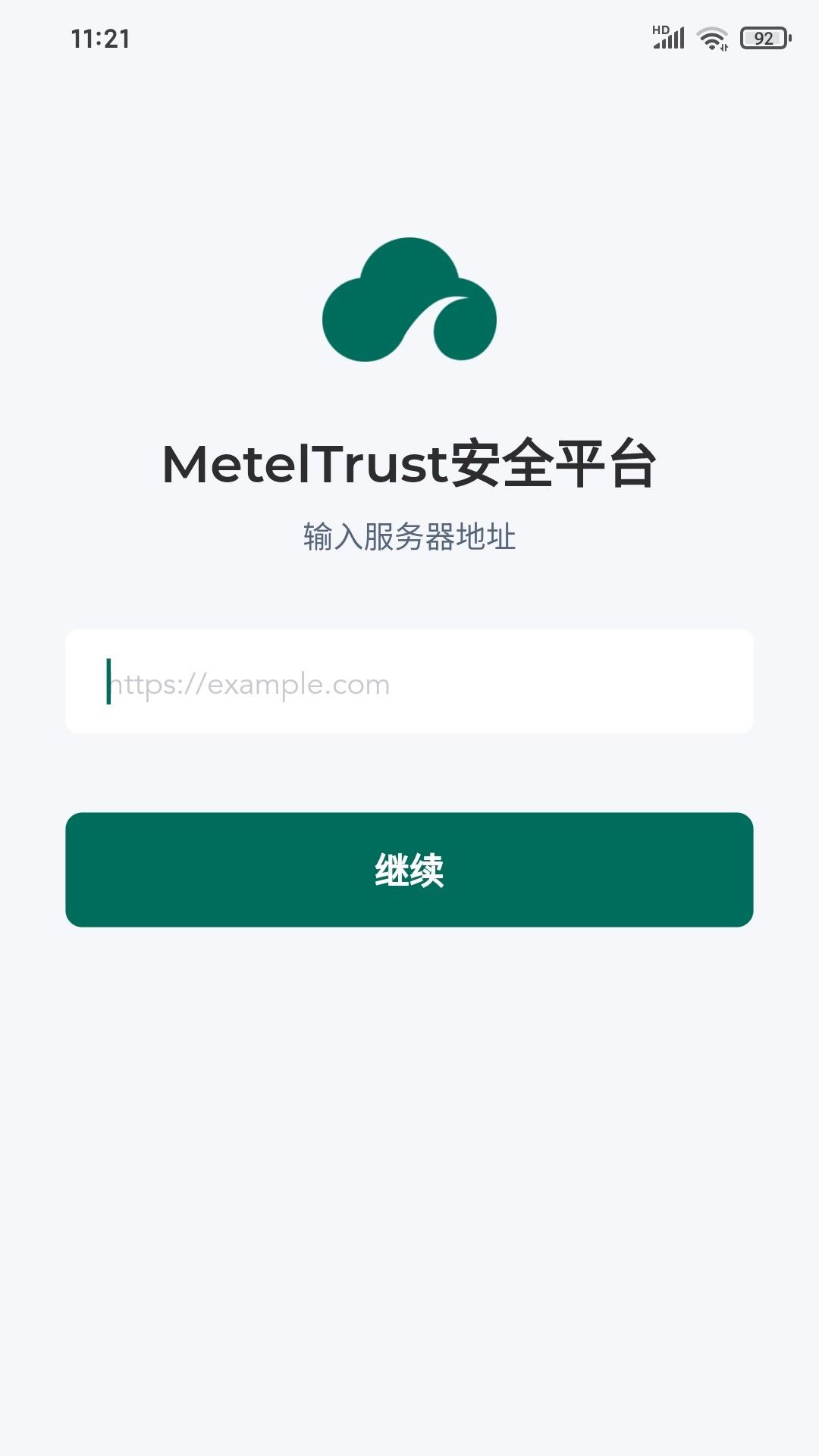Click the center of the continue button

click(409, 872)
